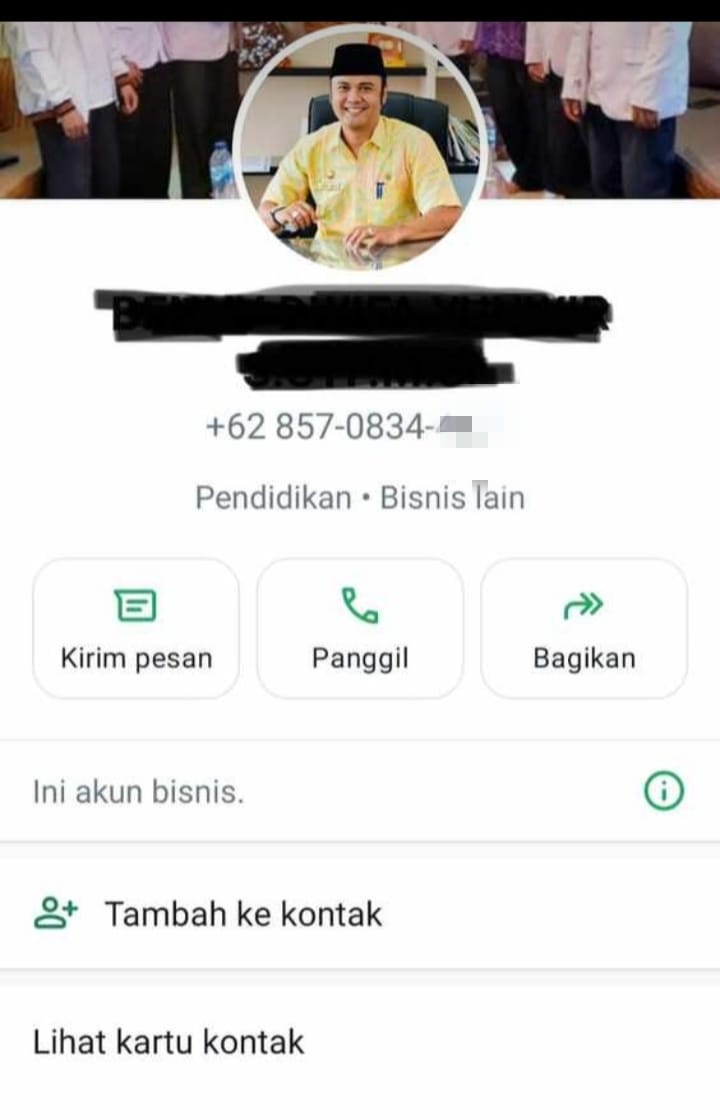Tap the Kirim pesan button
This screenshot has height=1120, width=720.
(136, 628)
